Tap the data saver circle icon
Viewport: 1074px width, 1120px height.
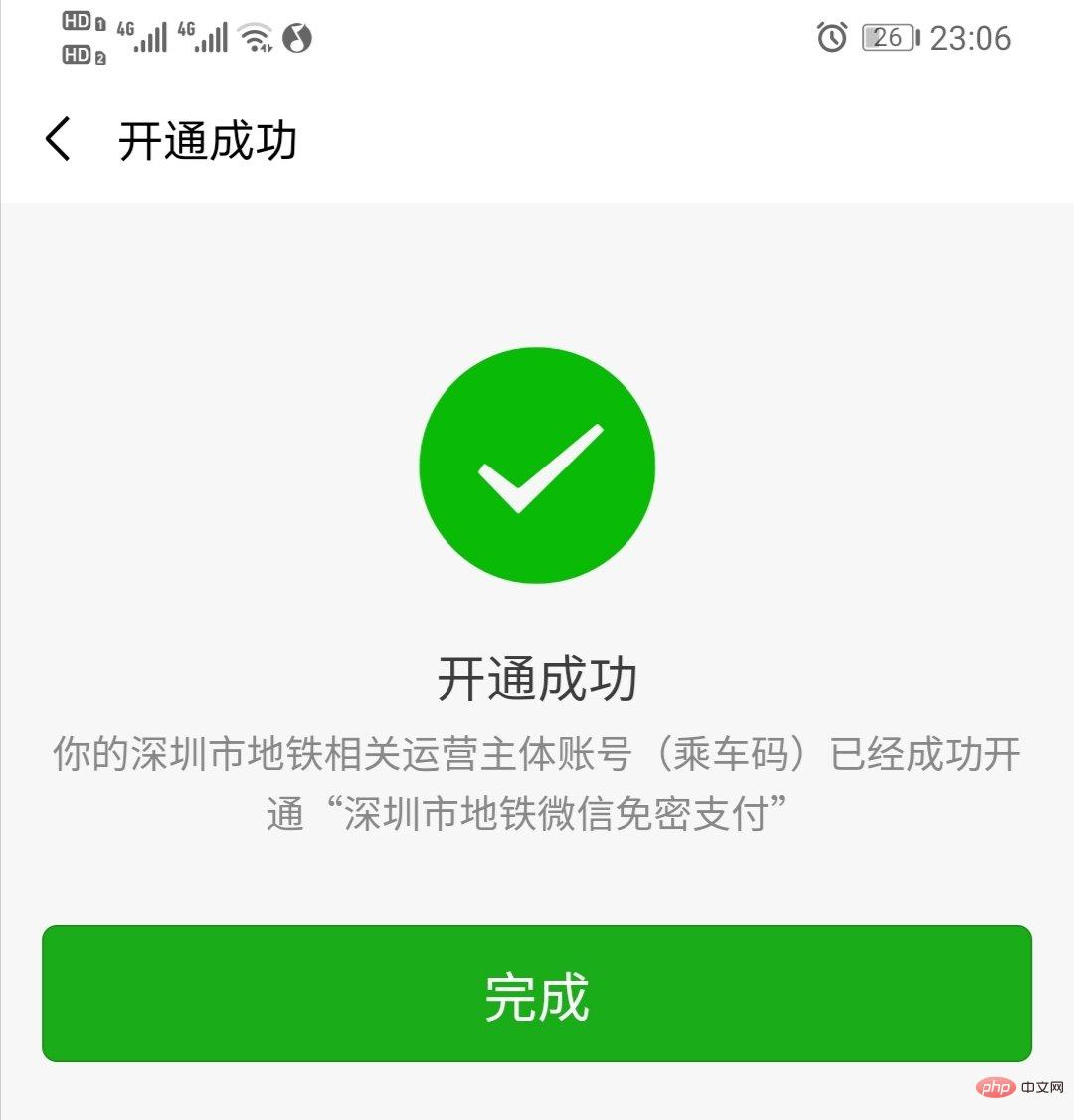tap(298, 38)
